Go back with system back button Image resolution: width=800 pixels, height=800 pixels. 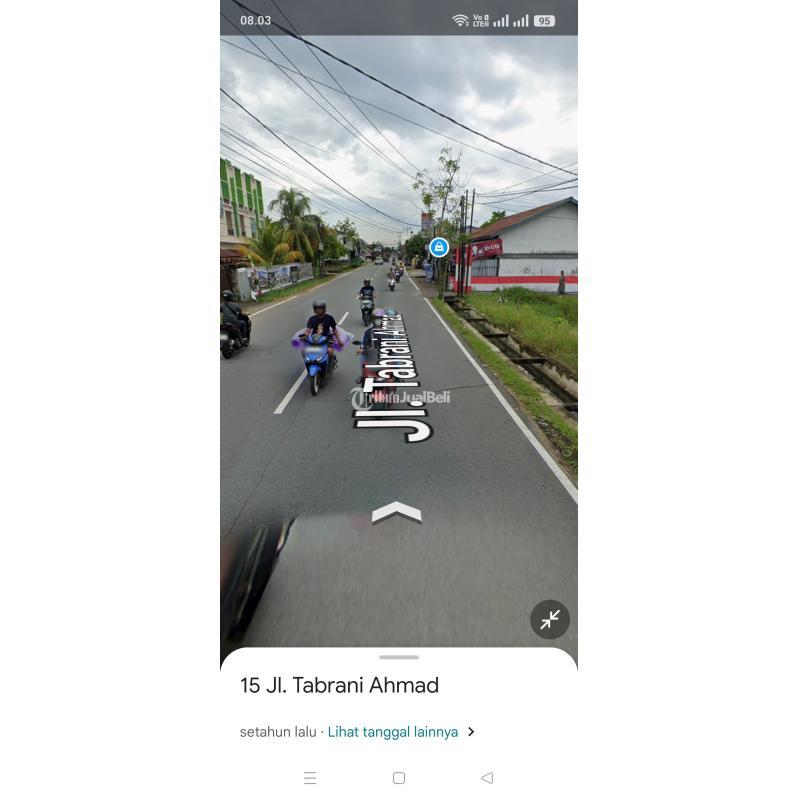click(487, 778)
